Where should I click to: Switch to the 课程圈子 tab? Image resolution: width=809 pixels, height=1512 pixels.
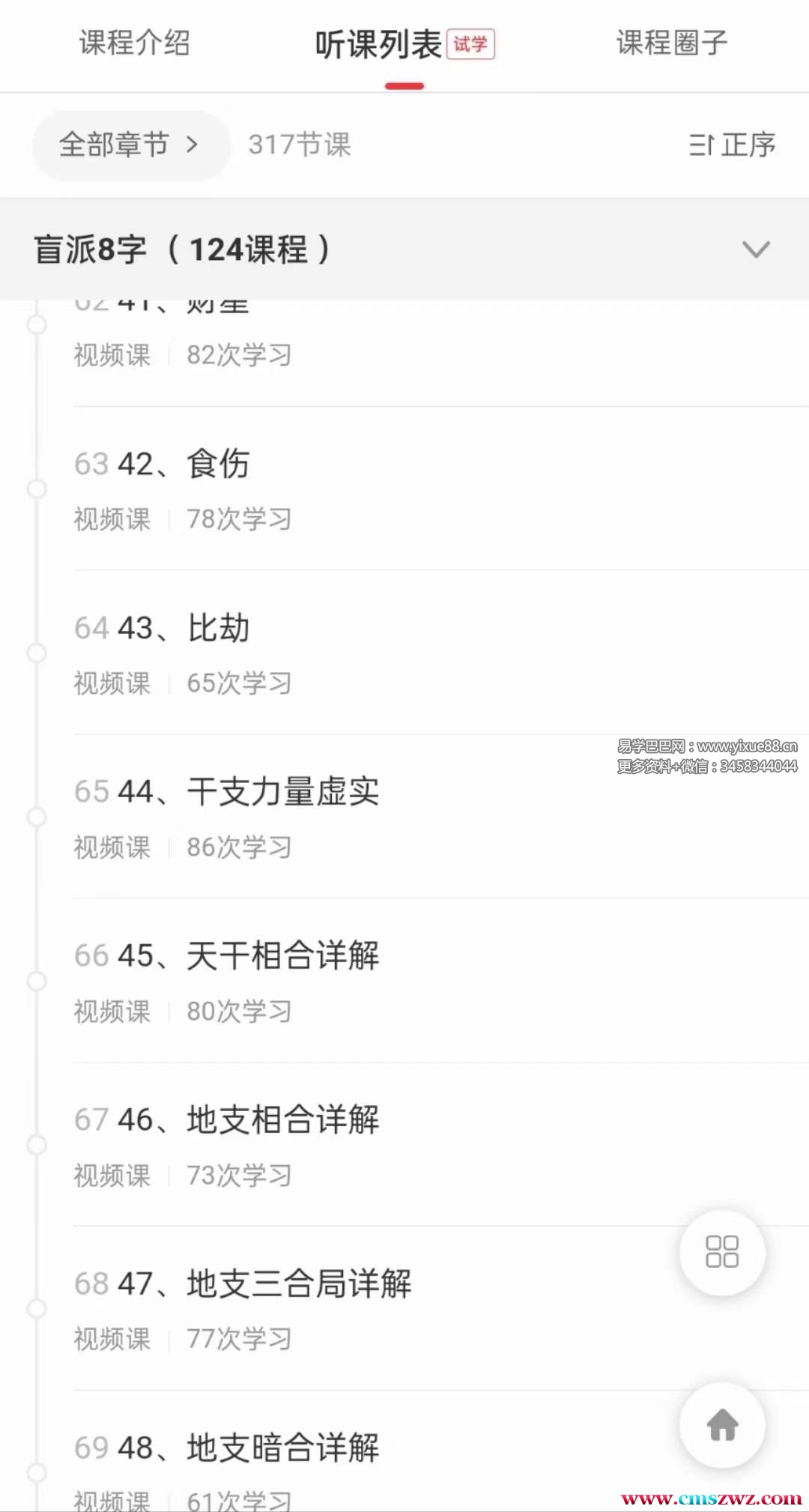672,43
